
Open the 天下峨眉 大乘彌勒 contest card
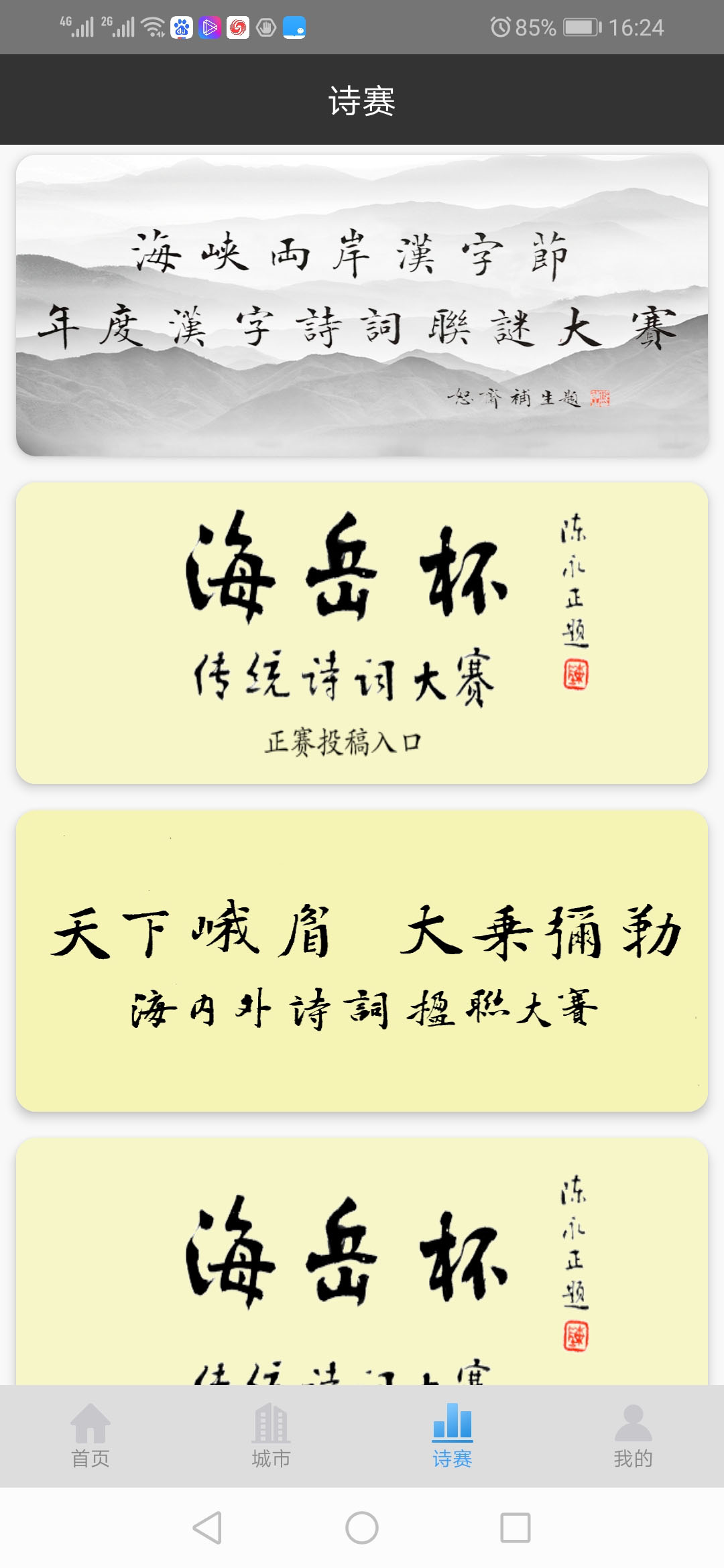click(362, 961)
